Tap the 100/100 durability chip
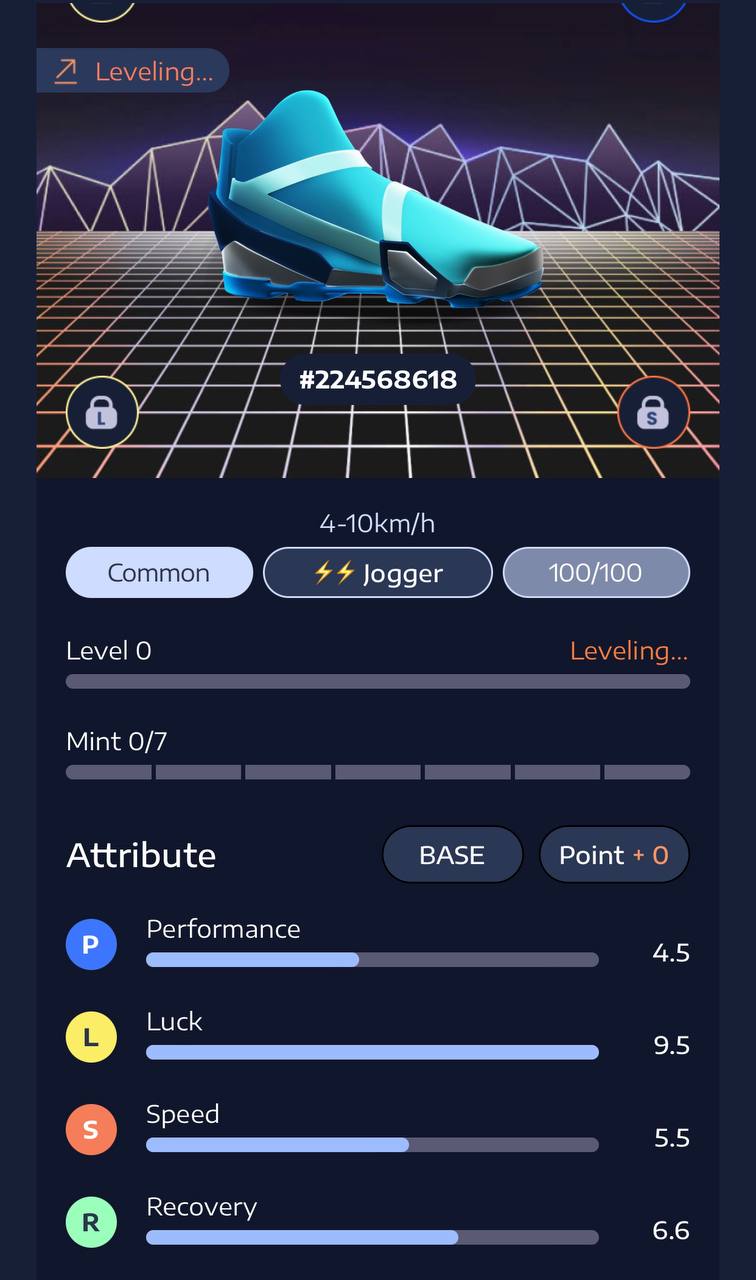The image size is (756, 1280). (596, 573)
